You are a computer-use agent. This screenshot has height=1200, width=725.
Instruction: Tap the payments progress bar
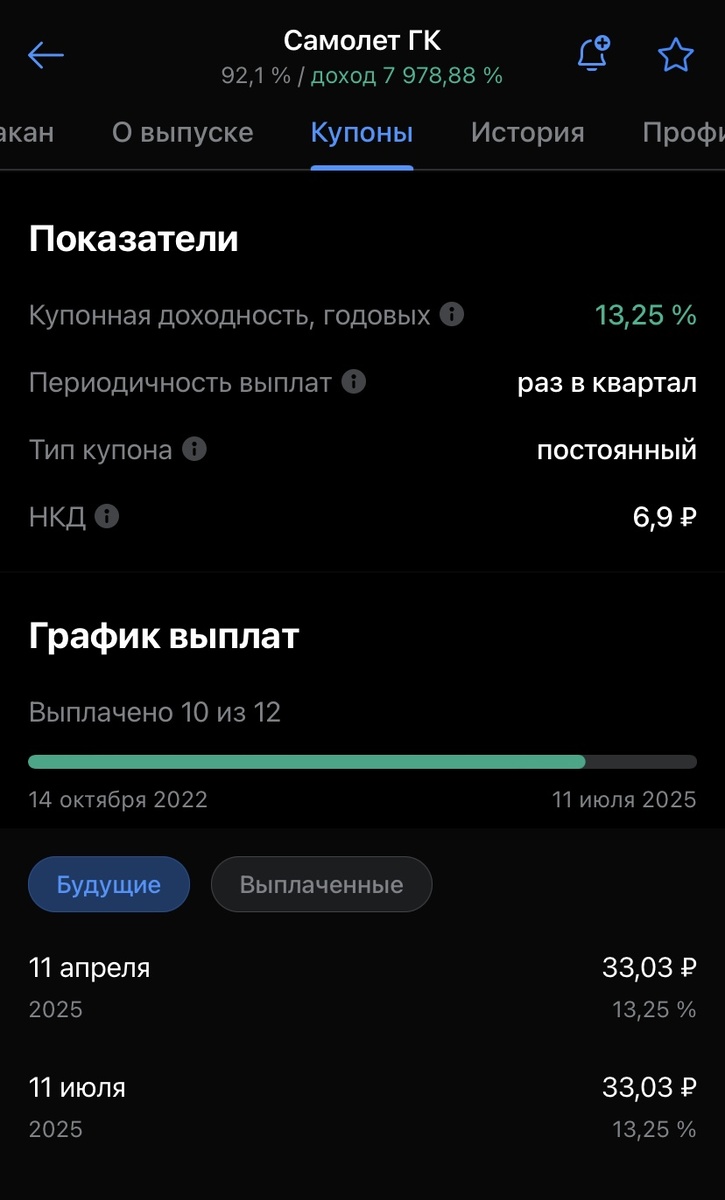point(362,762)
